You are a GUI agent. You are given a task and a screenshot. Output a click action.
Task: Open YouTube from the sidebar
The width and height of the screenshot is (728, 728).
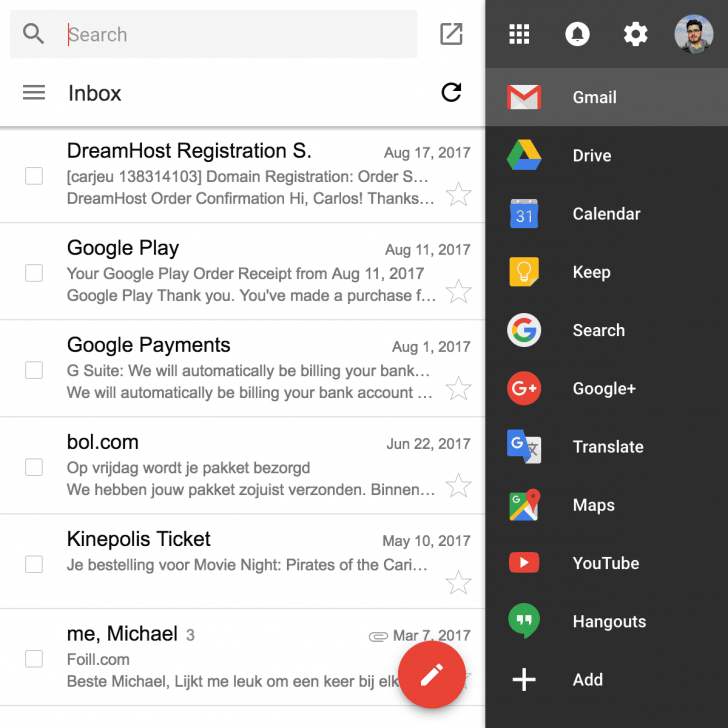pos(606,563)
